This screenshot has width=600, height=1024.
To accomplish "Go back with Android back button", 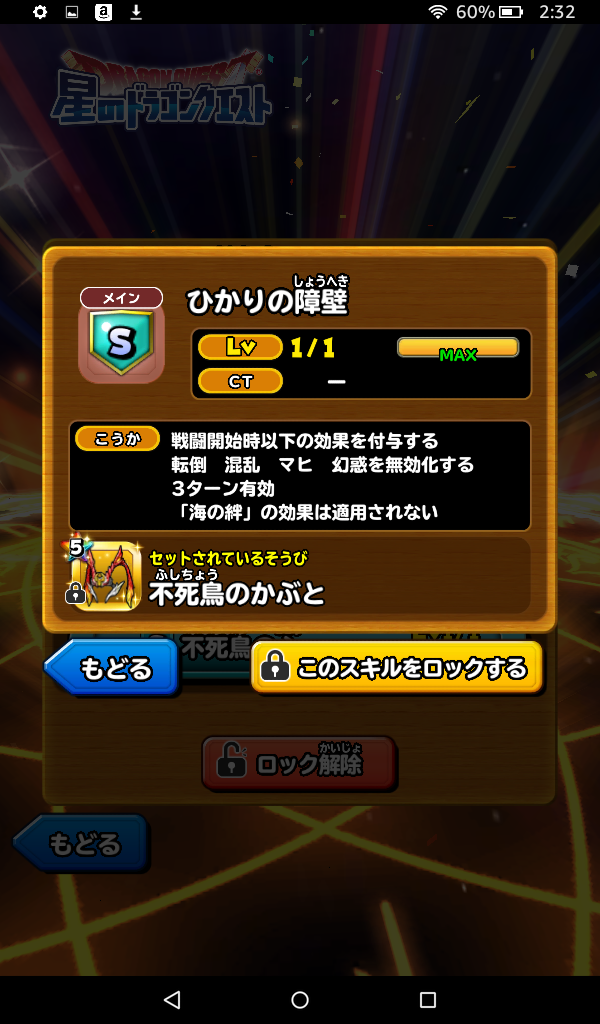I will 172,999.
